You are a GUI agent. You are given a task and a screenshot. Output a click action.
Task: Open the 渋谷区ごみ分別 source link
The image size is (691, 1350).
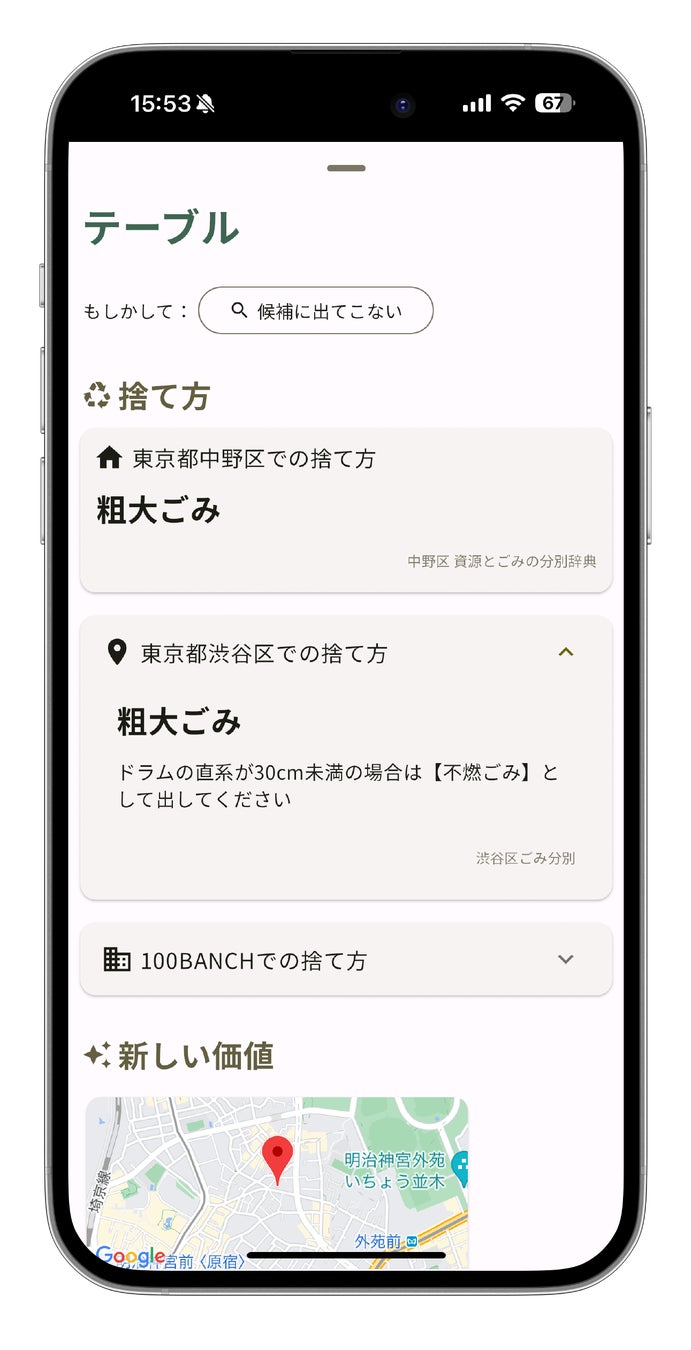point(525,858)
